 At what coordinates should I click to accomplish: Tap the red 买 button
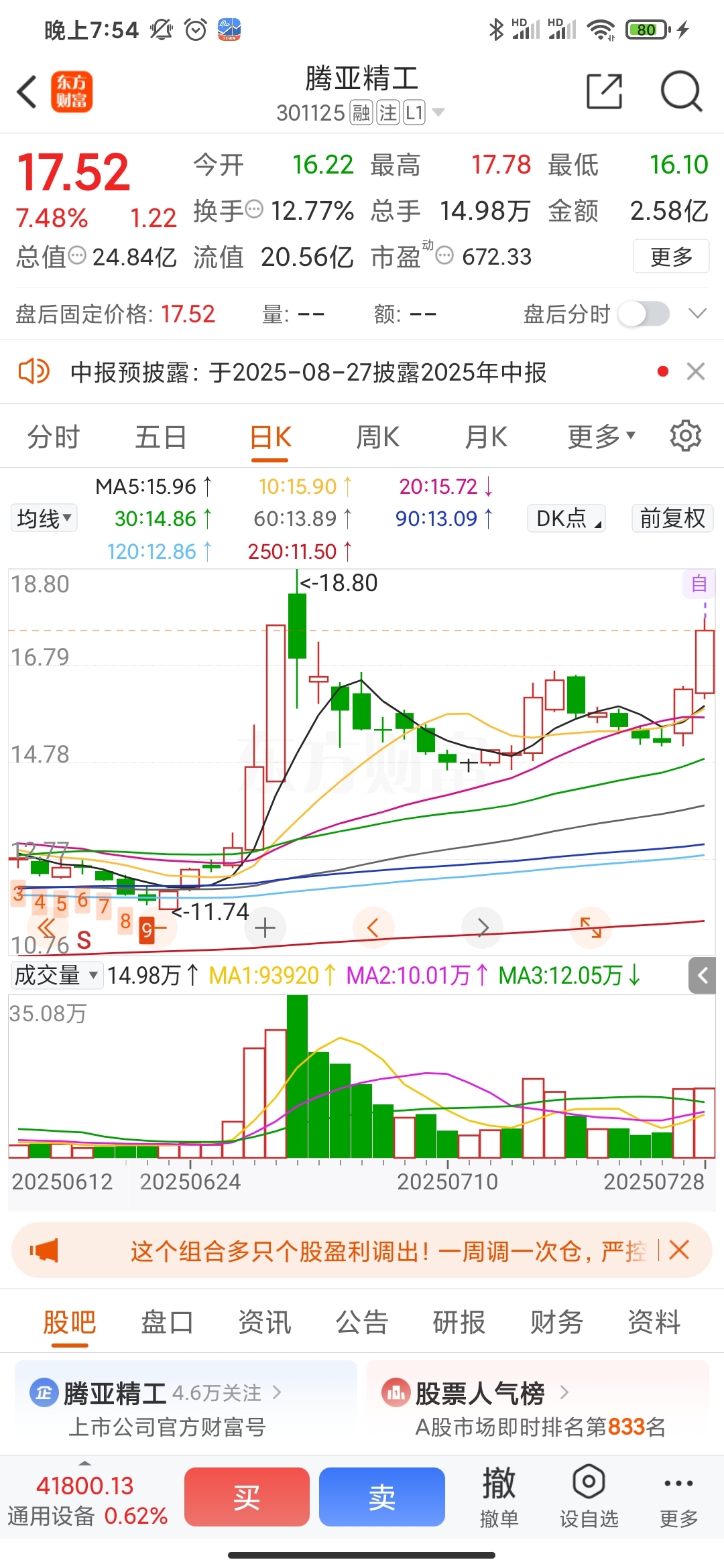[247, 1496]
